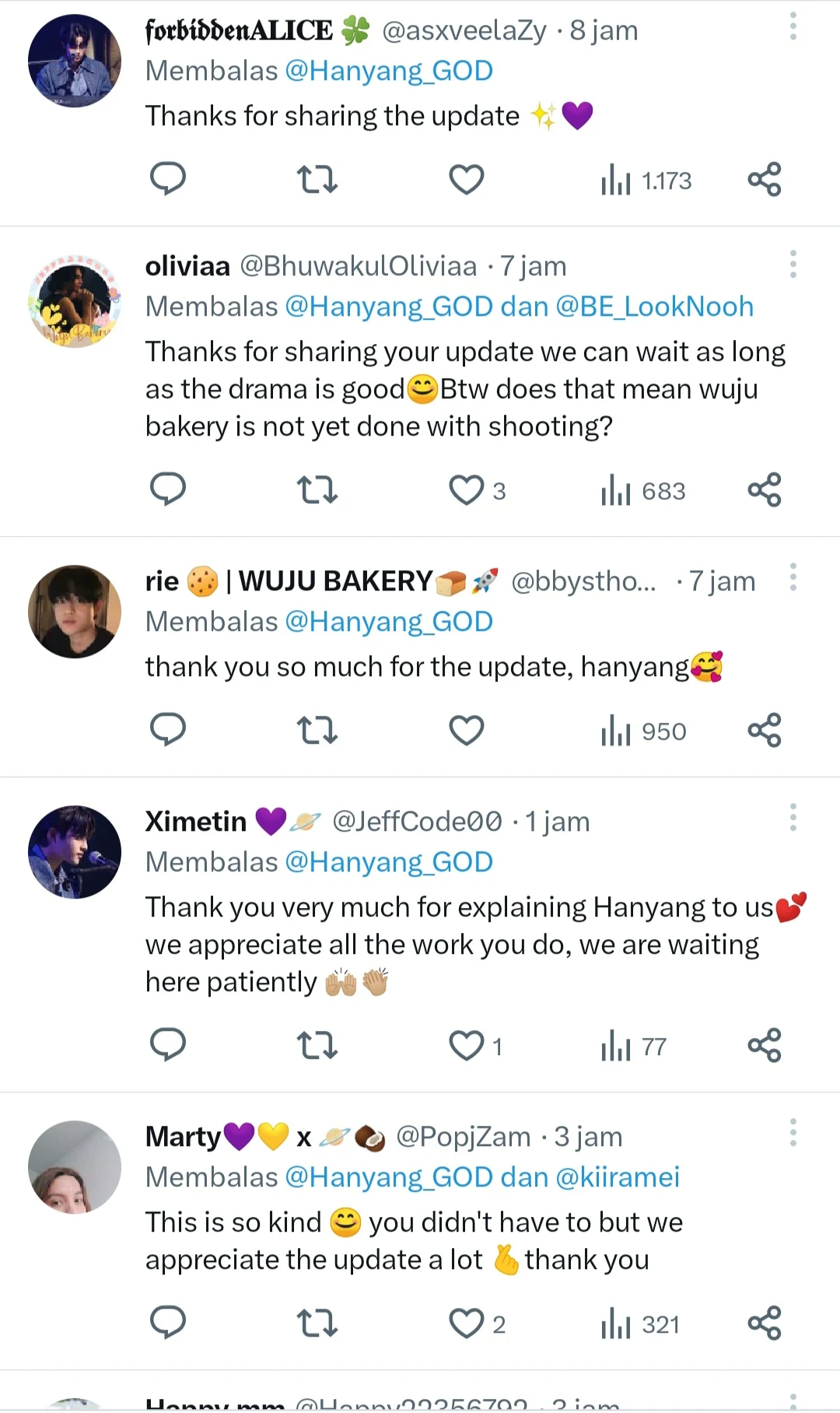The height and width of the screenshot is (1413, 840).
Task: Open Ximetin's profile avatar
Action: (x=75, y=852)
